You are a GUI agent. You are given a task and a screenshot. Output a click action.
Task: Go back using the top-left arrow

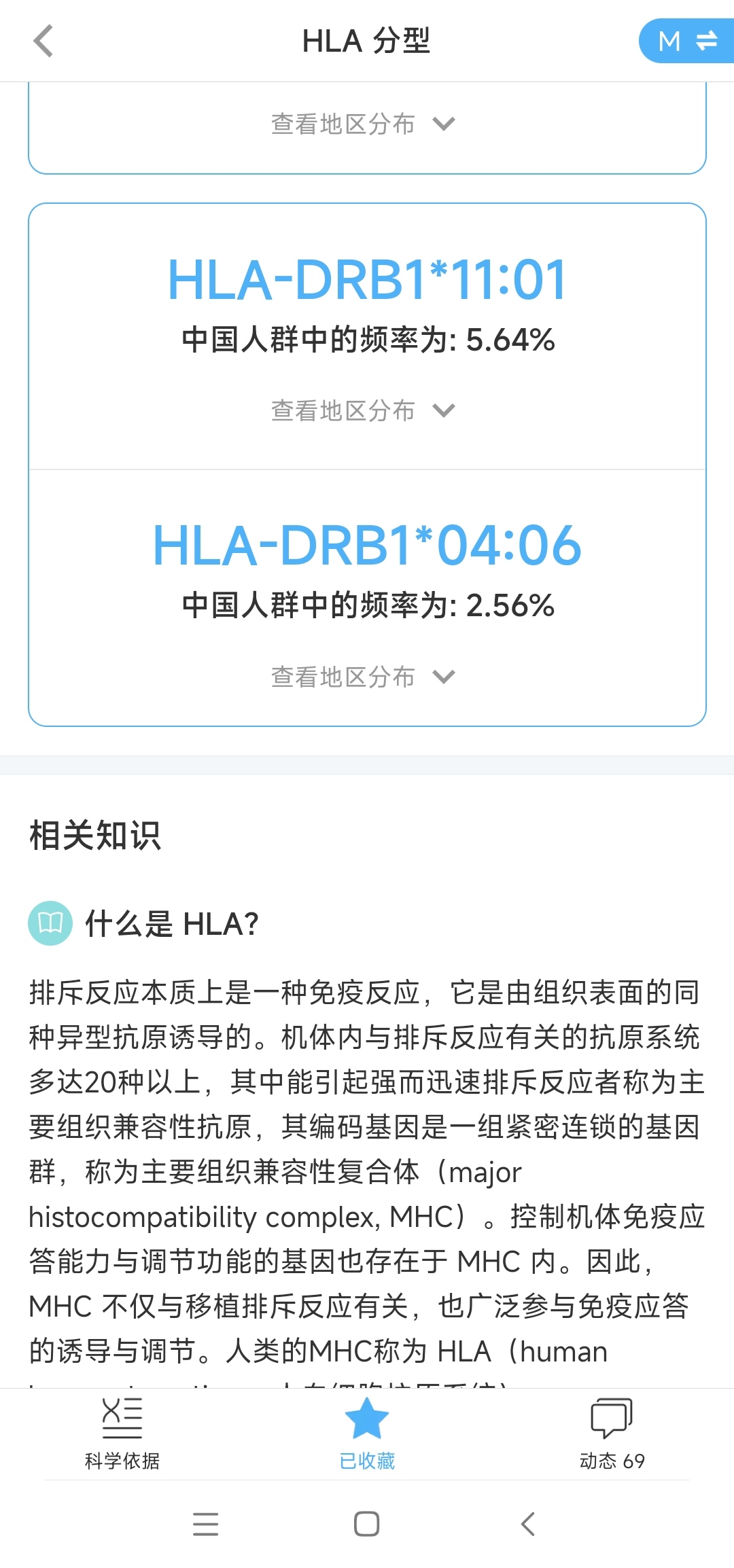[43, 41]
